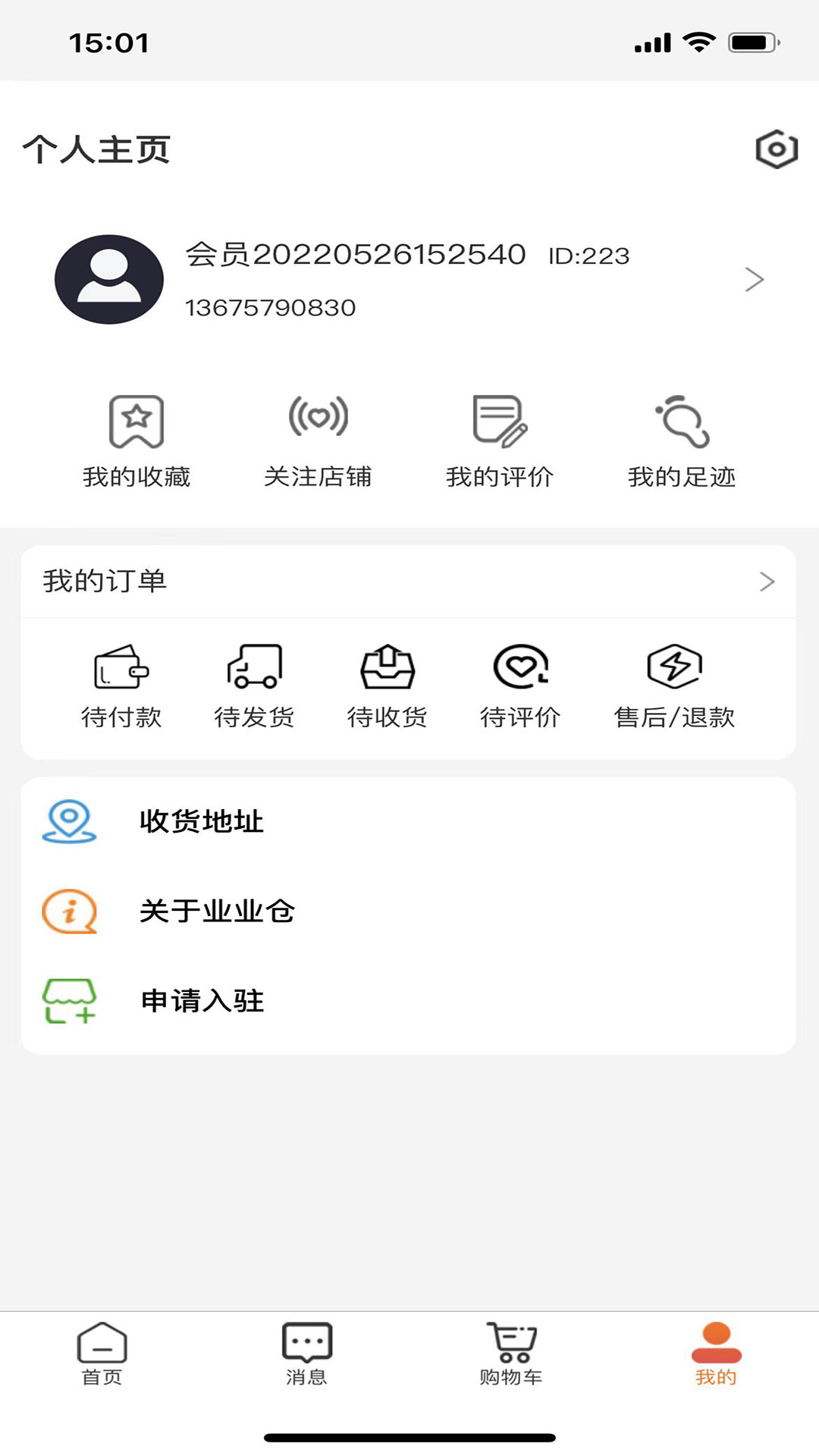Select 申请入驻 to apply as merchant
Viewport: 819px width, 1456px height.
202,1001
